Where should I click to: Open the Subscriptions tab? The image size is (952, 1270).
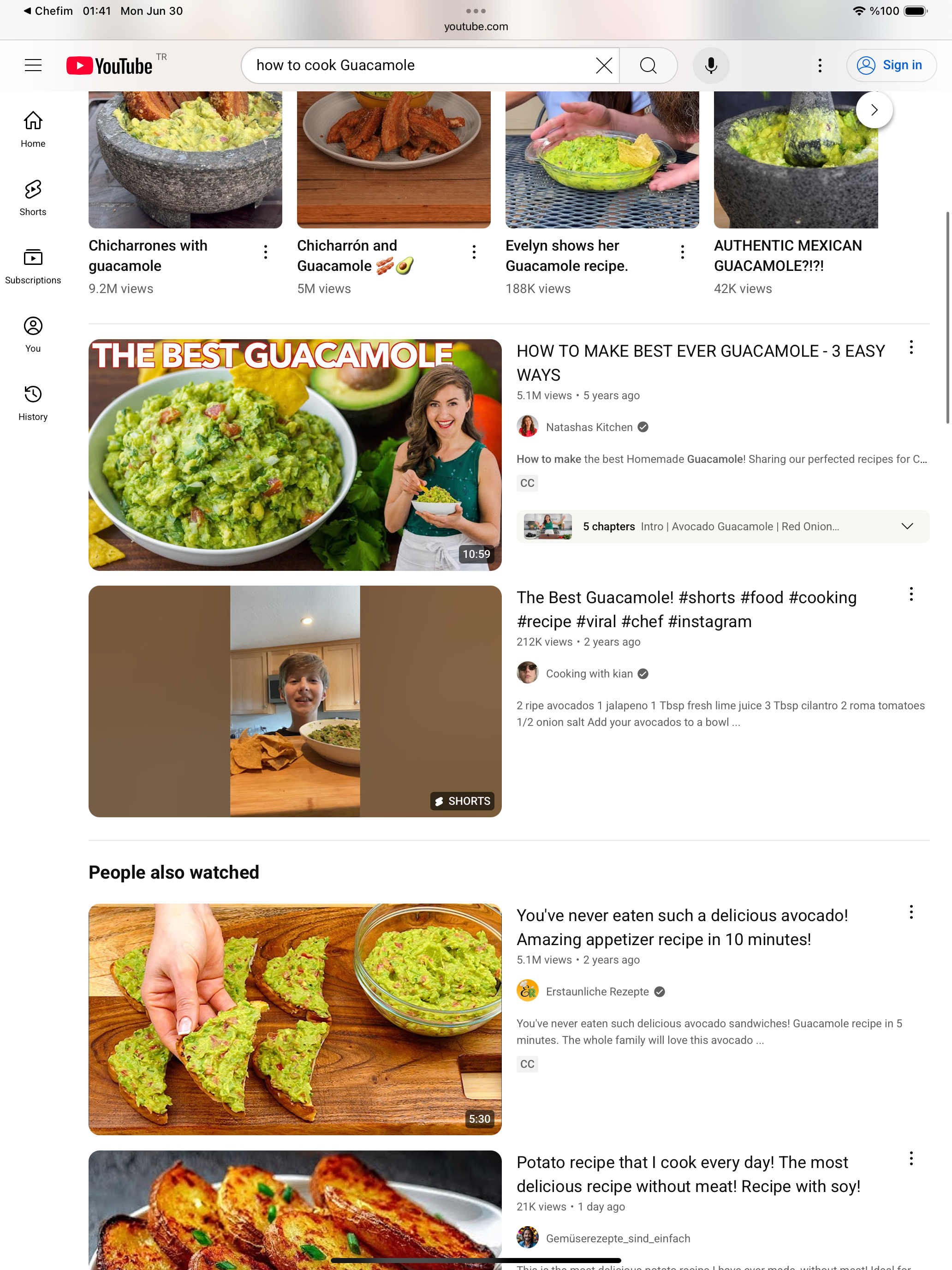click(x=33, y=266)
